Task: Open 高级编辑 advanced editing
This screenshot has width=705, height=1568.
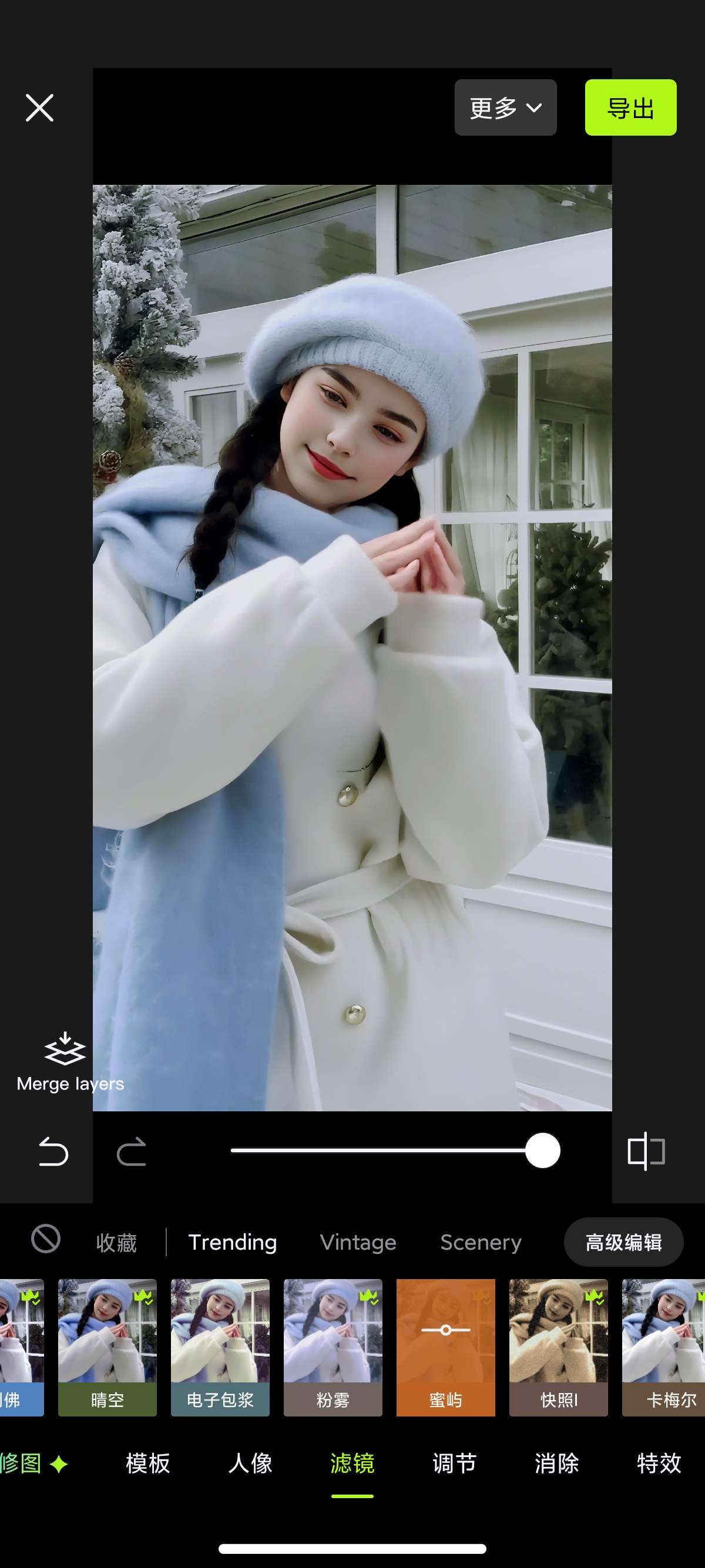Action: click(x=623, y=1242)
